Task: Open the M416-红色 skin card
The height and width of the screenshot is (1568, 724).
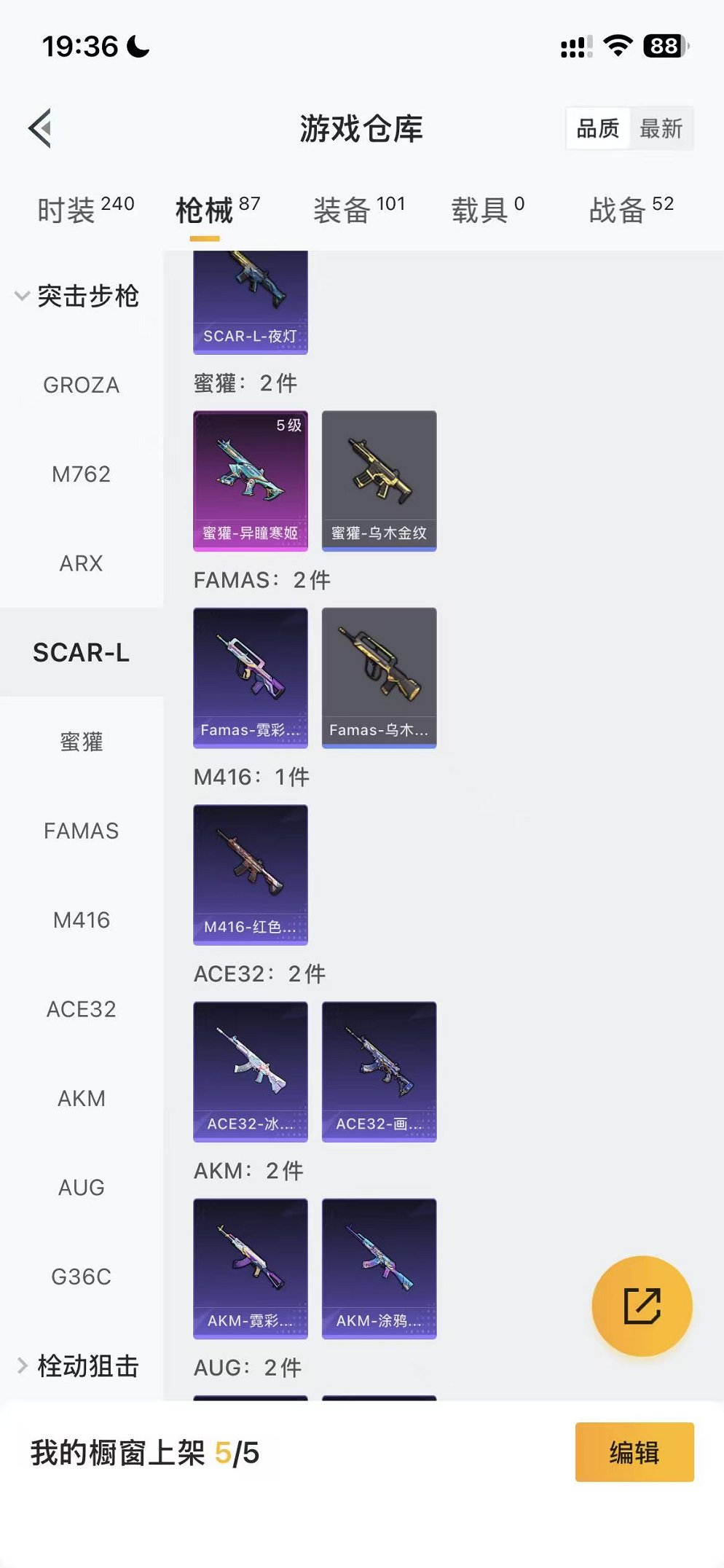Action: pyautogui.click(x=250, y=874)
